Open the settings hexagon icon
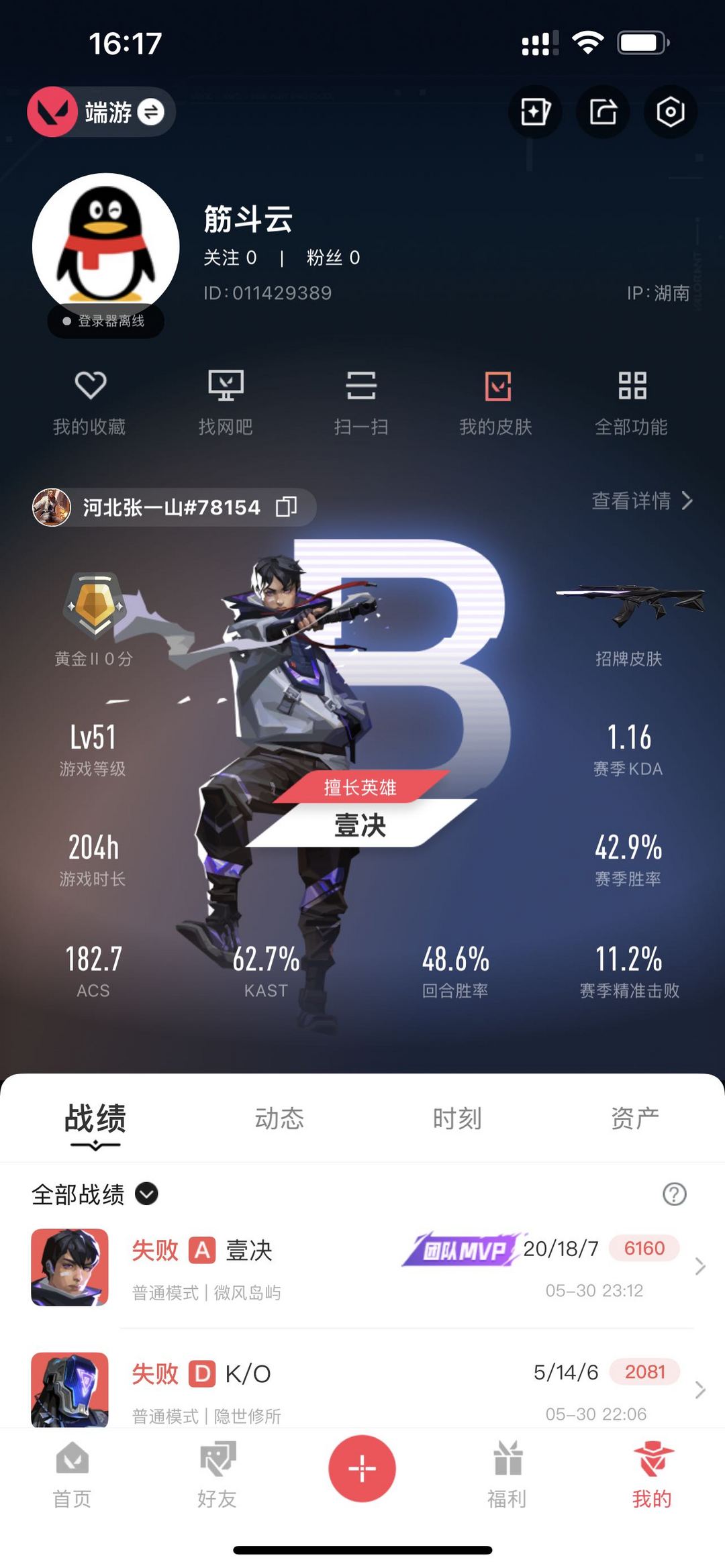The image size is (725, 1568). pos(670,112)
